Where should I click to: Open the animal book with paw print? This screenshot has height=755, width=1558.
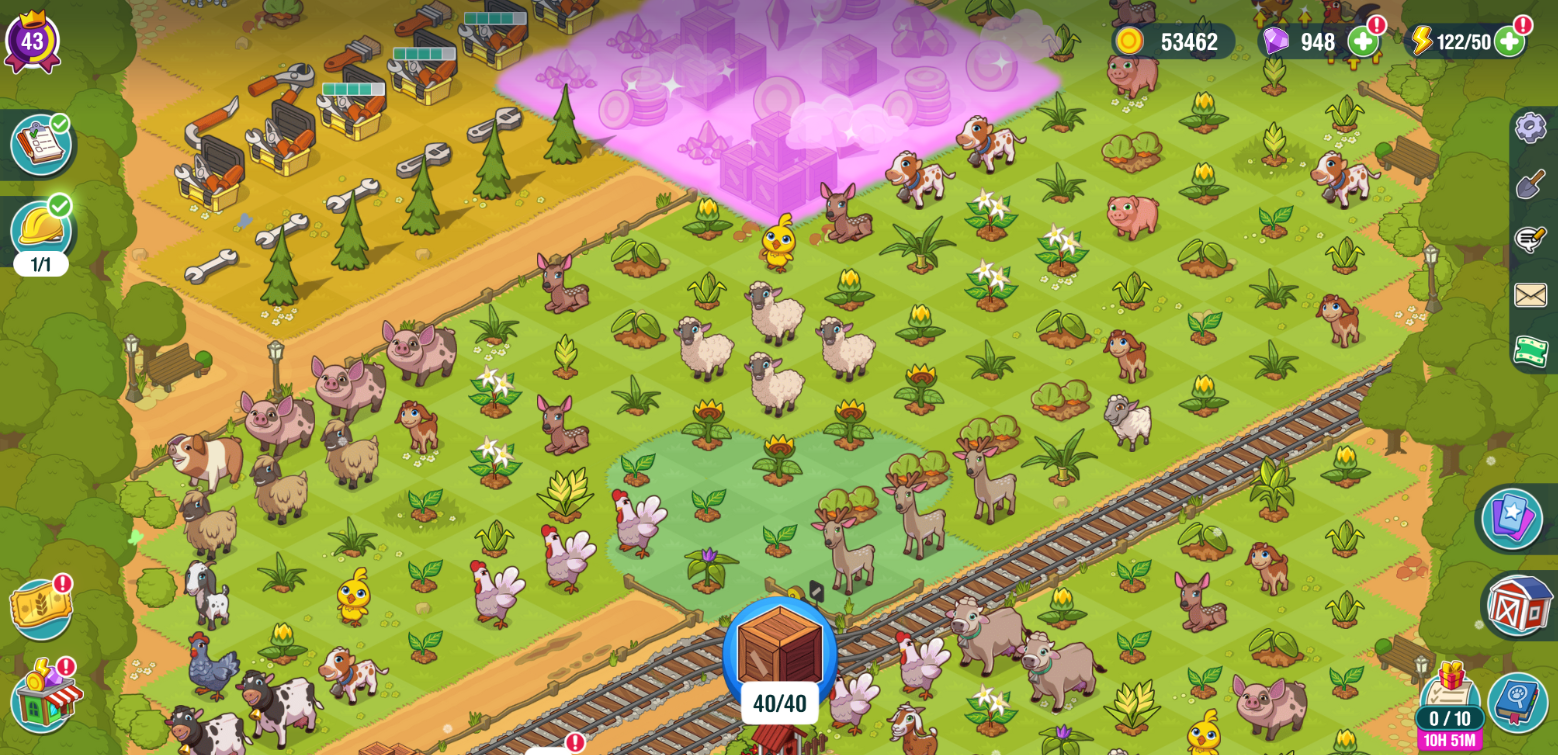click(x=1516, y=701)
